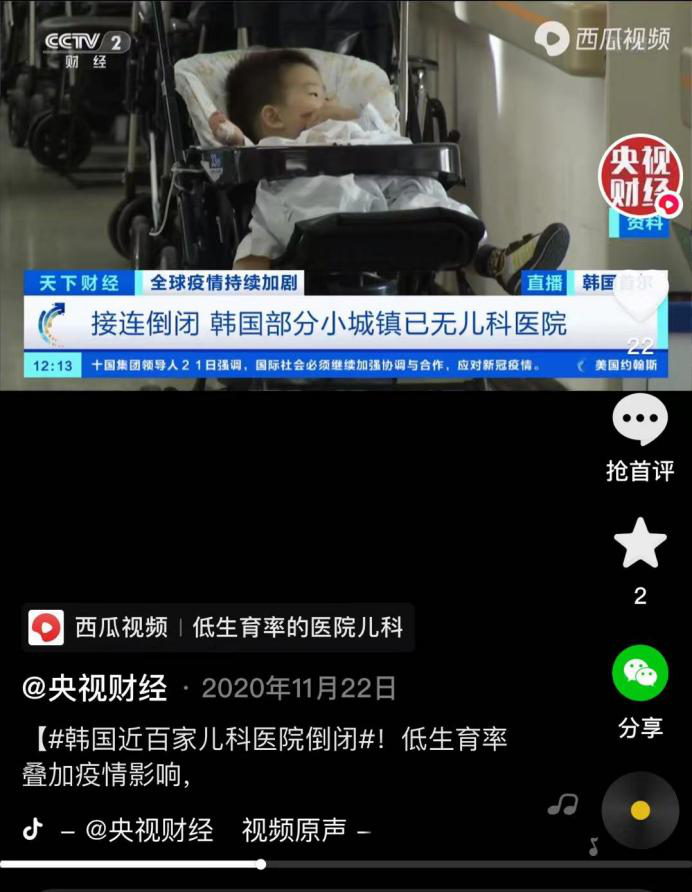This screenshot has width=692, height=892.
Task: Open the @央视财经 author name
Action: coord(95,688)
